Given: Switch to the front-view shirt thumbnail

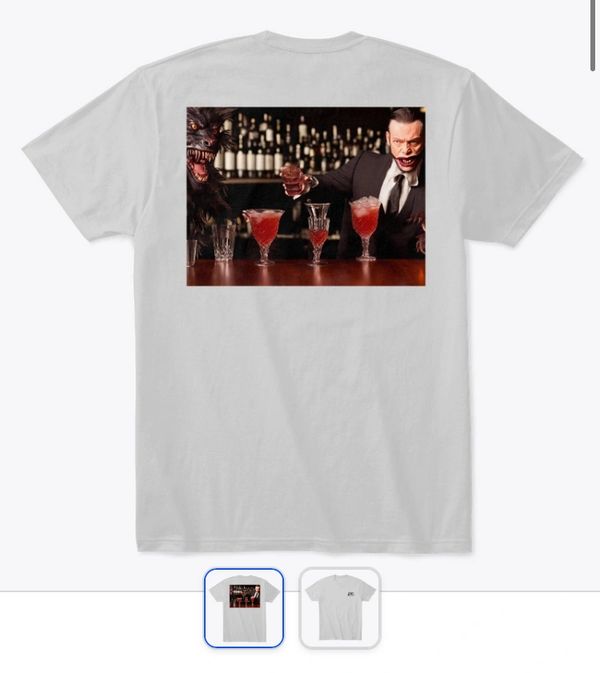Looking at the screenshot, I should click(340, 607).
